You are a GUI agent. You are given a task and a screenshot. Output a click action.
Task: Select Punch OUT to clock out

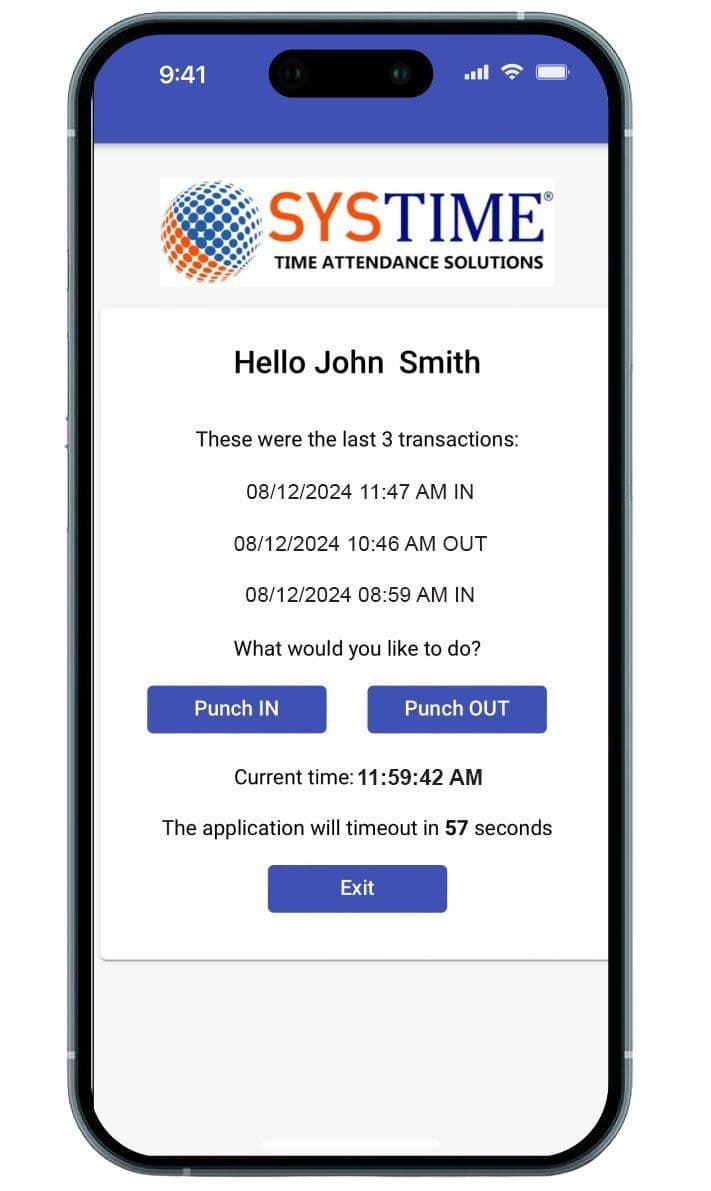tap(456, 709)
